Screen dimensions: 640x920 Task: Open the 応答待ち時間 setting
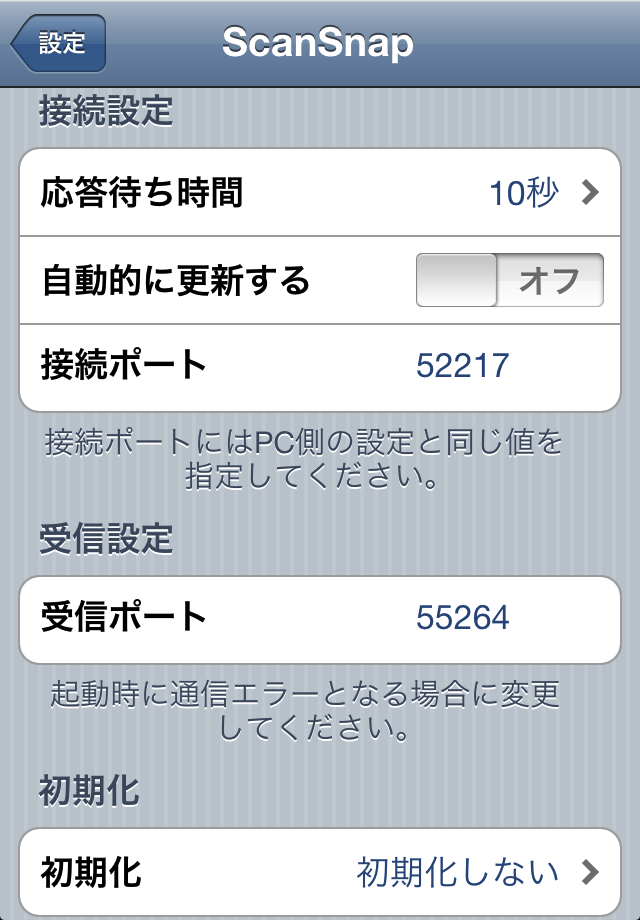point(320,192)
